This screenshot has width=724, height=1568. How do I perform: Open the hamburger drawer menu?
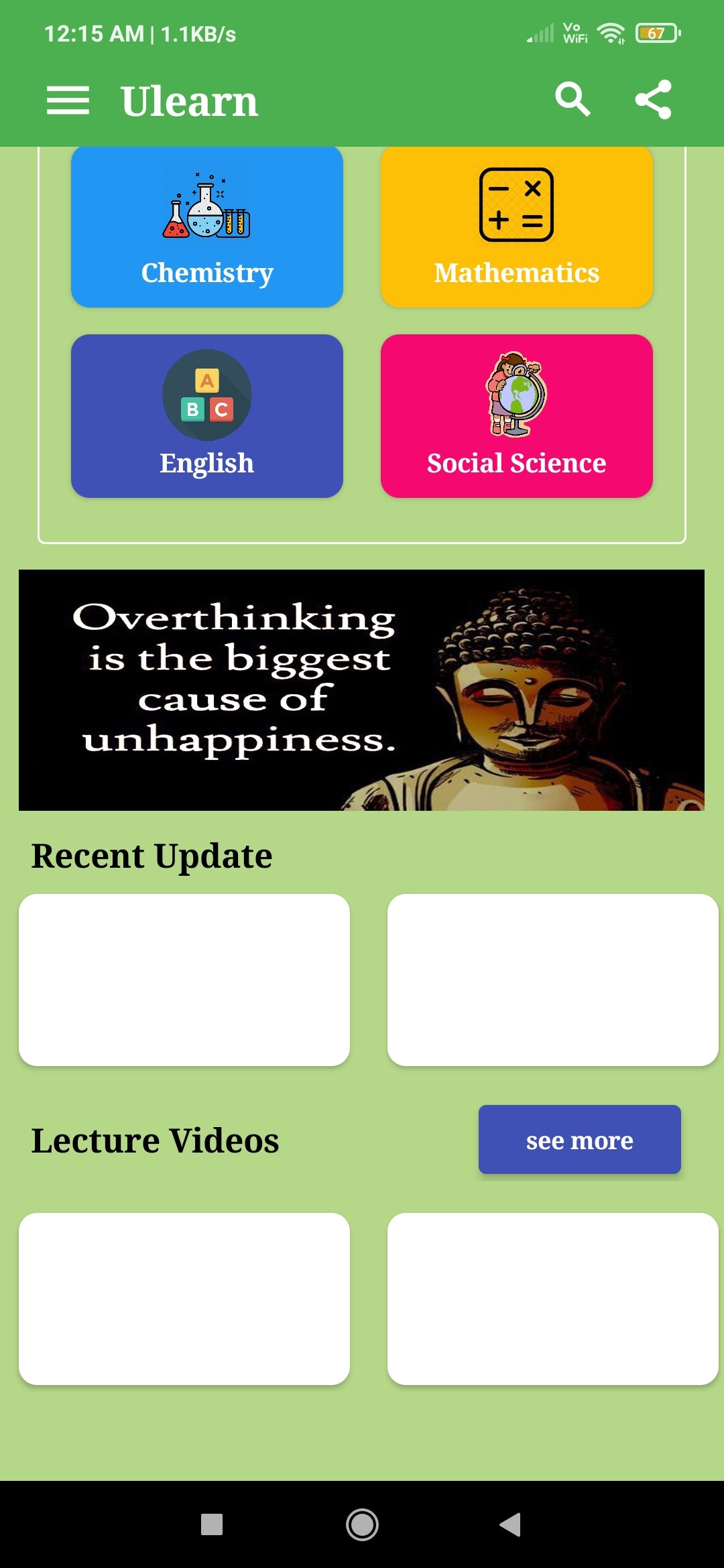tap(68, 101)
